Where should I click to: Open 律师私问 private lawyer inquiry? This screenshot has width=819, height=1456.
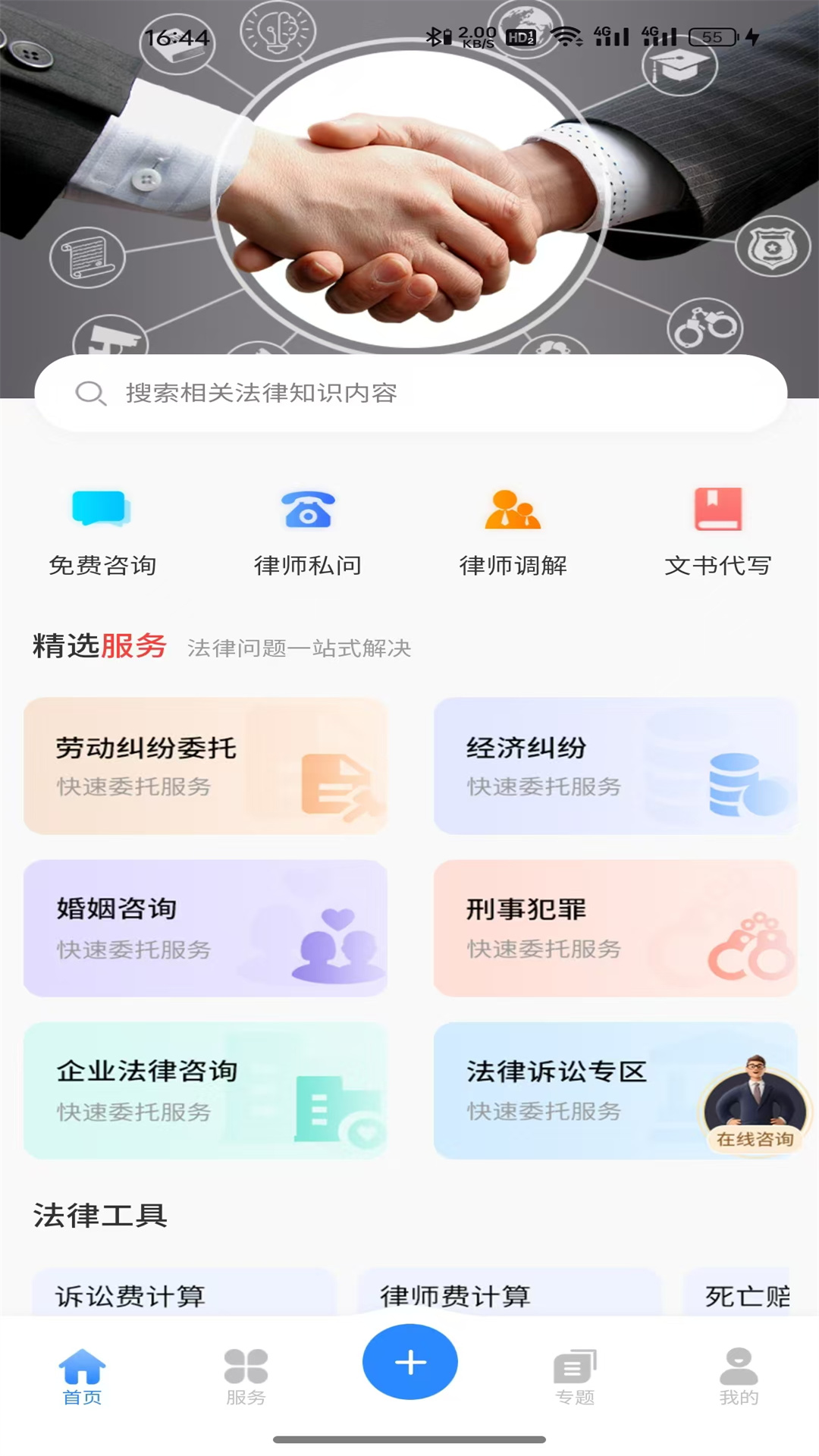pyautogui.click(x=307, y=531)
